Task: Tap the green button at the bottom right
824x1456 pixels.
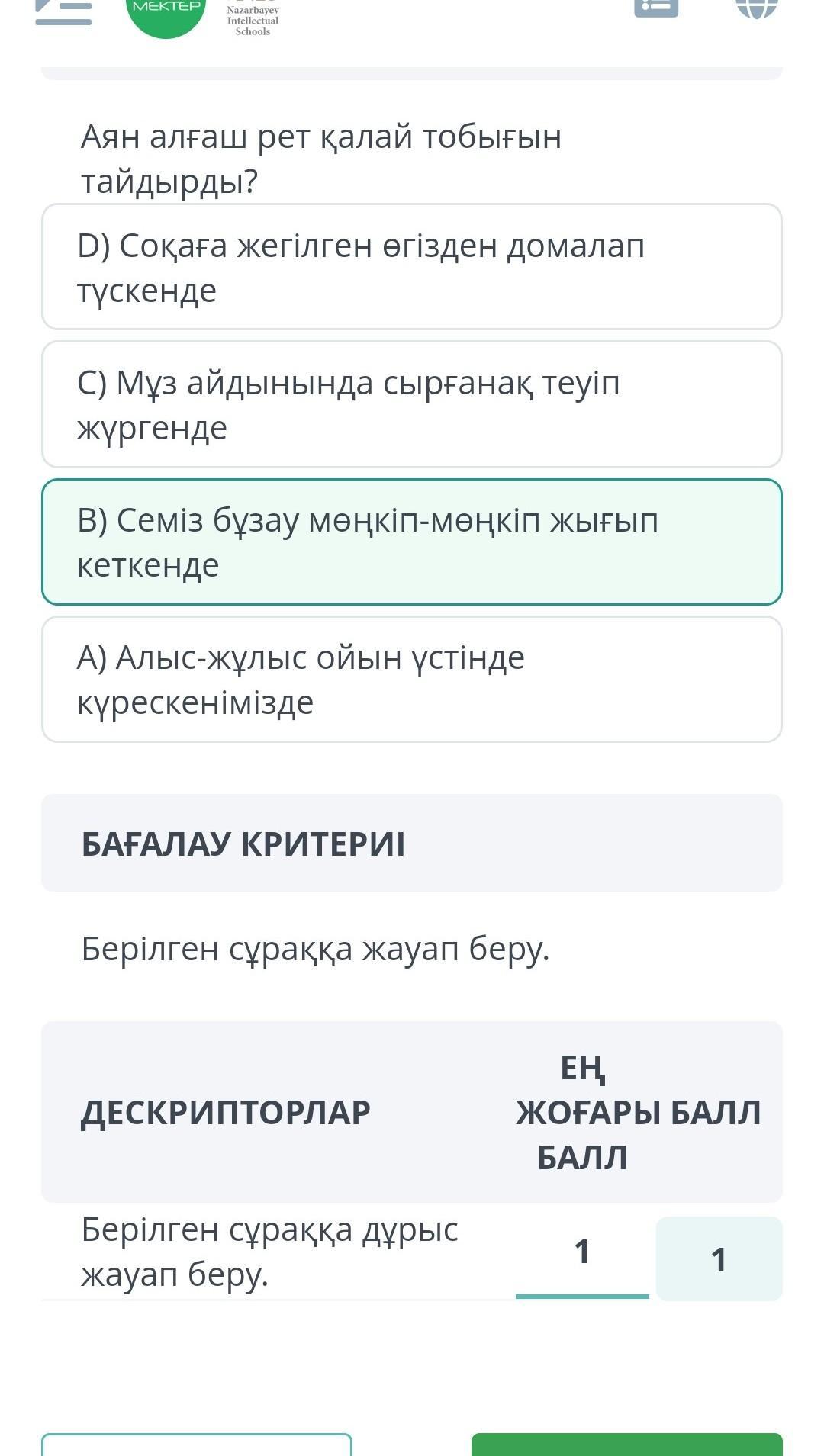Action: tap(627, 1445)
